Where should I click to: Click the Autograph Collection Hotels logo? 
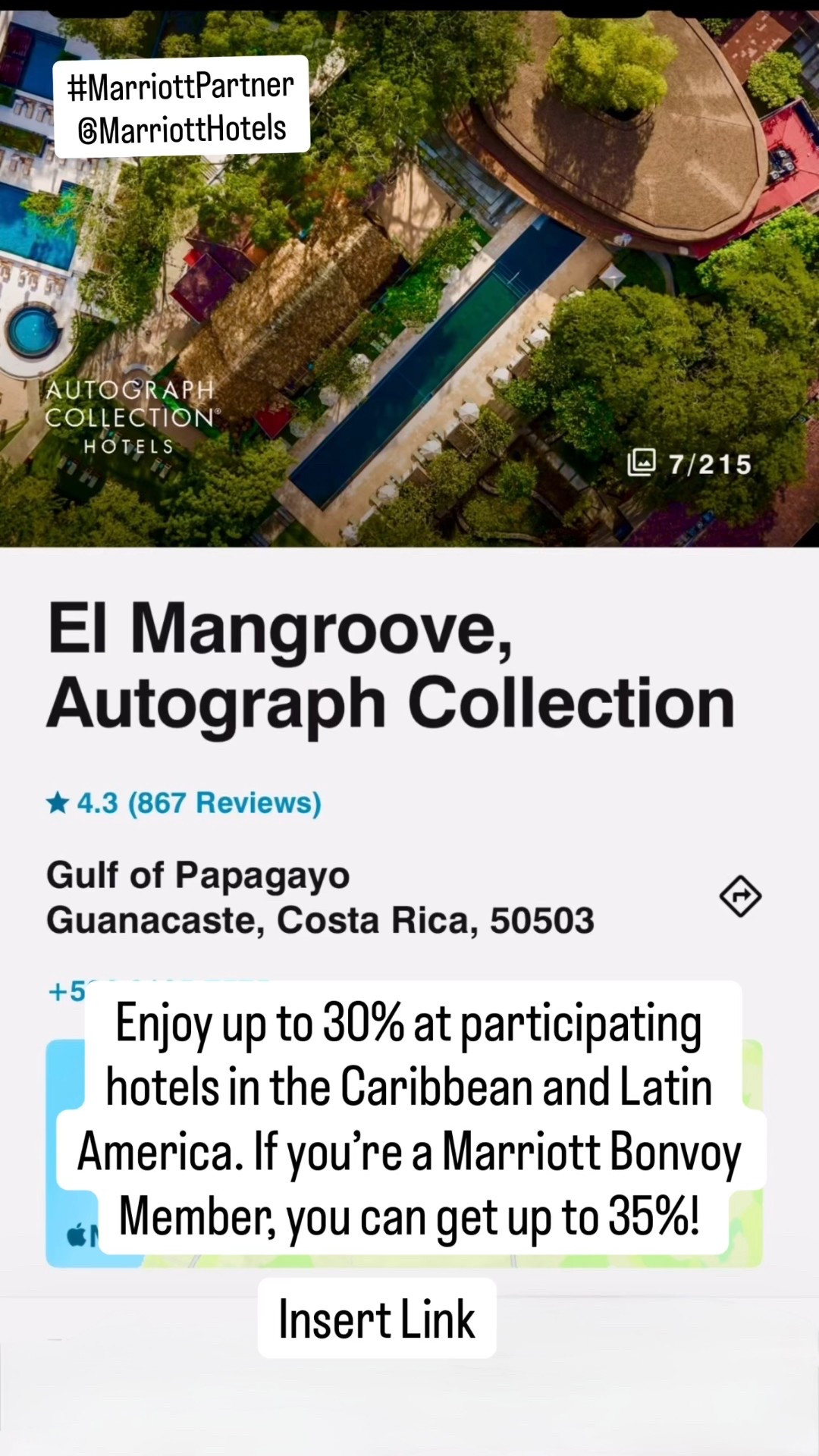132,418
